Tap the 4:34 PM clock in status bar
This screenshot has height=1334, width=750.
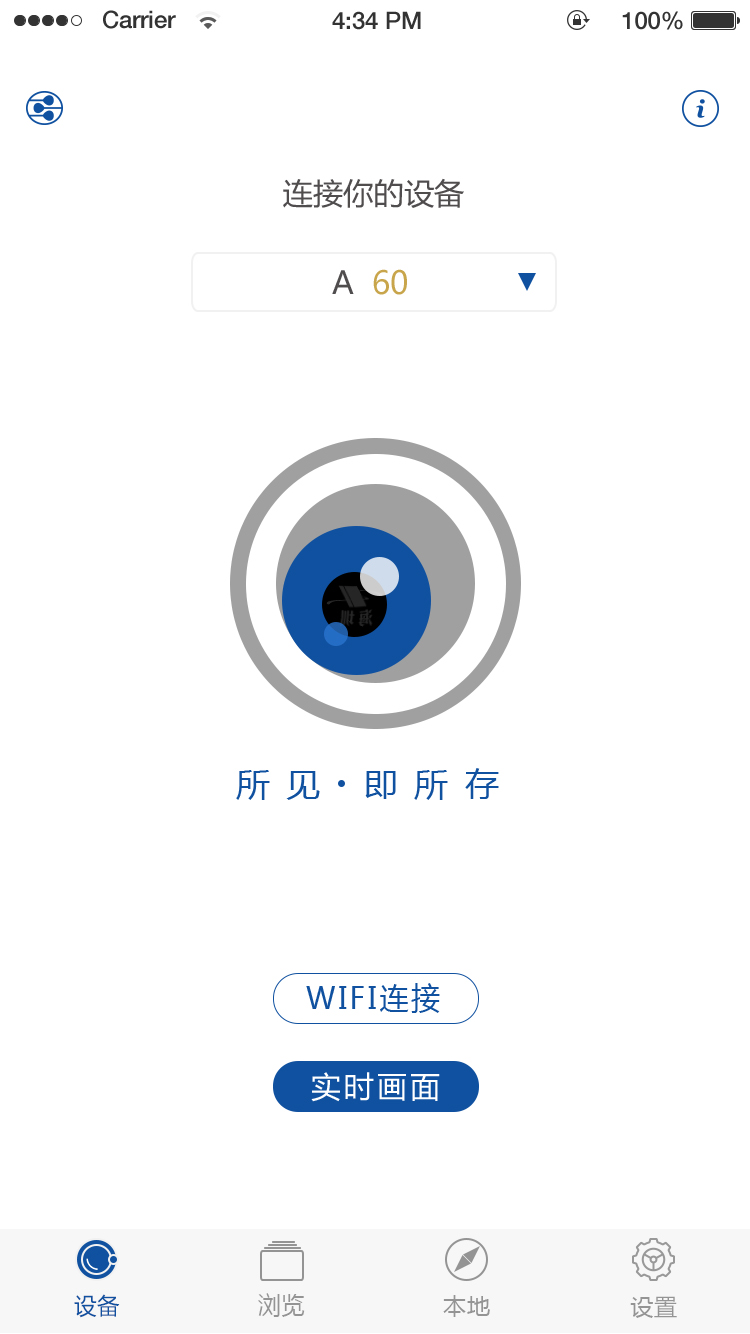[376, 20]
